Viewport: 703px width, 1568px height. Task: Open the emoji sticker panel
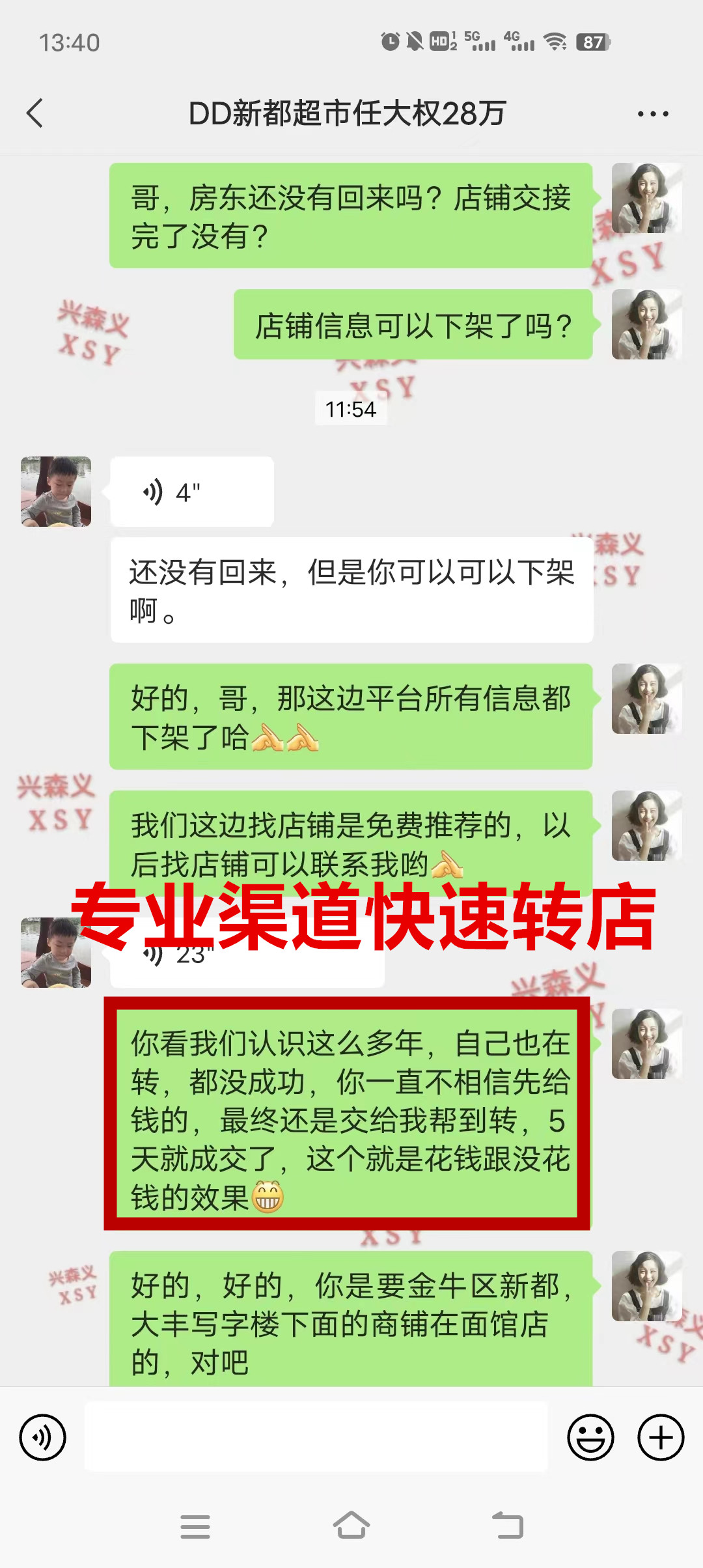click(x=590, y=1437)
